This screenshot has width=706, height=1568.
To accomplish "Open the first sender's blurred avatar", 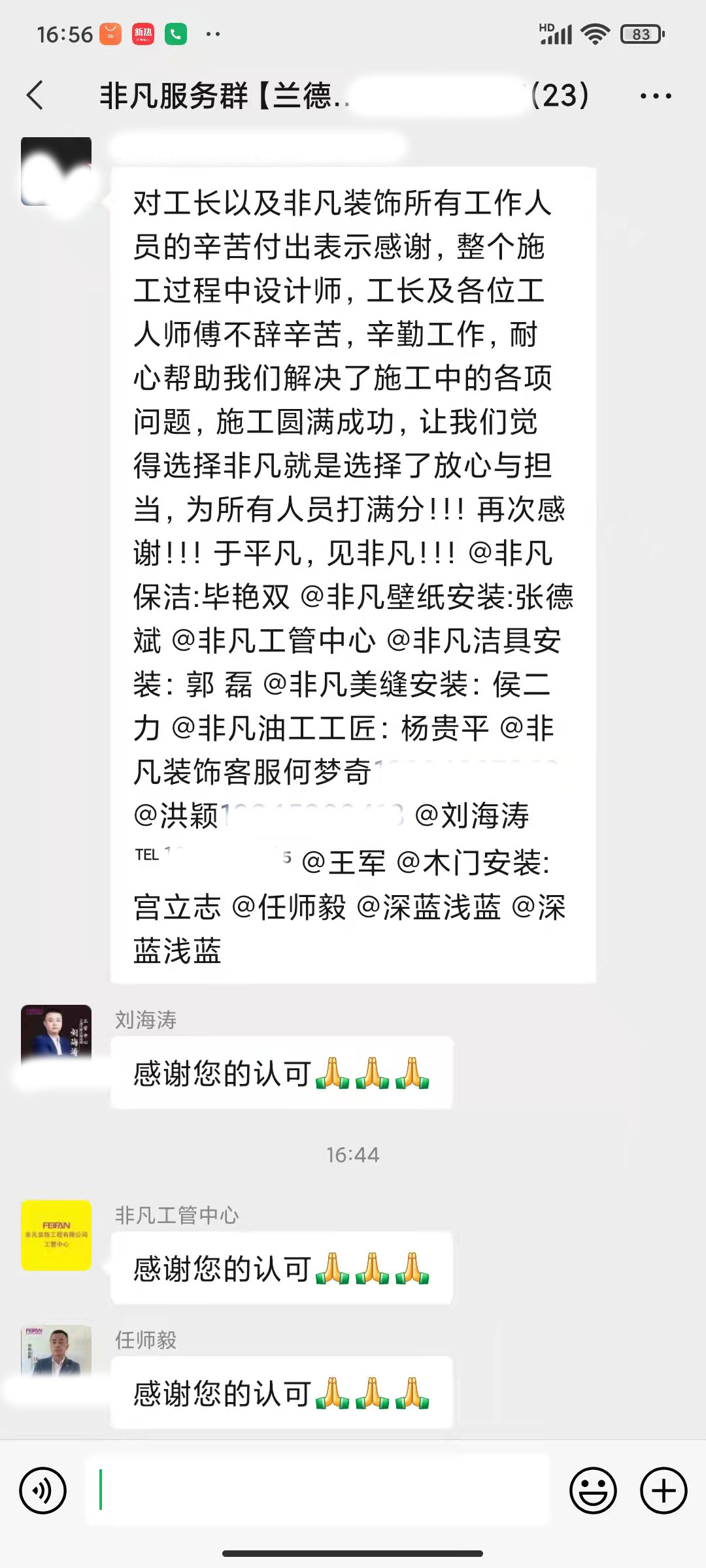I will point(56,172).
